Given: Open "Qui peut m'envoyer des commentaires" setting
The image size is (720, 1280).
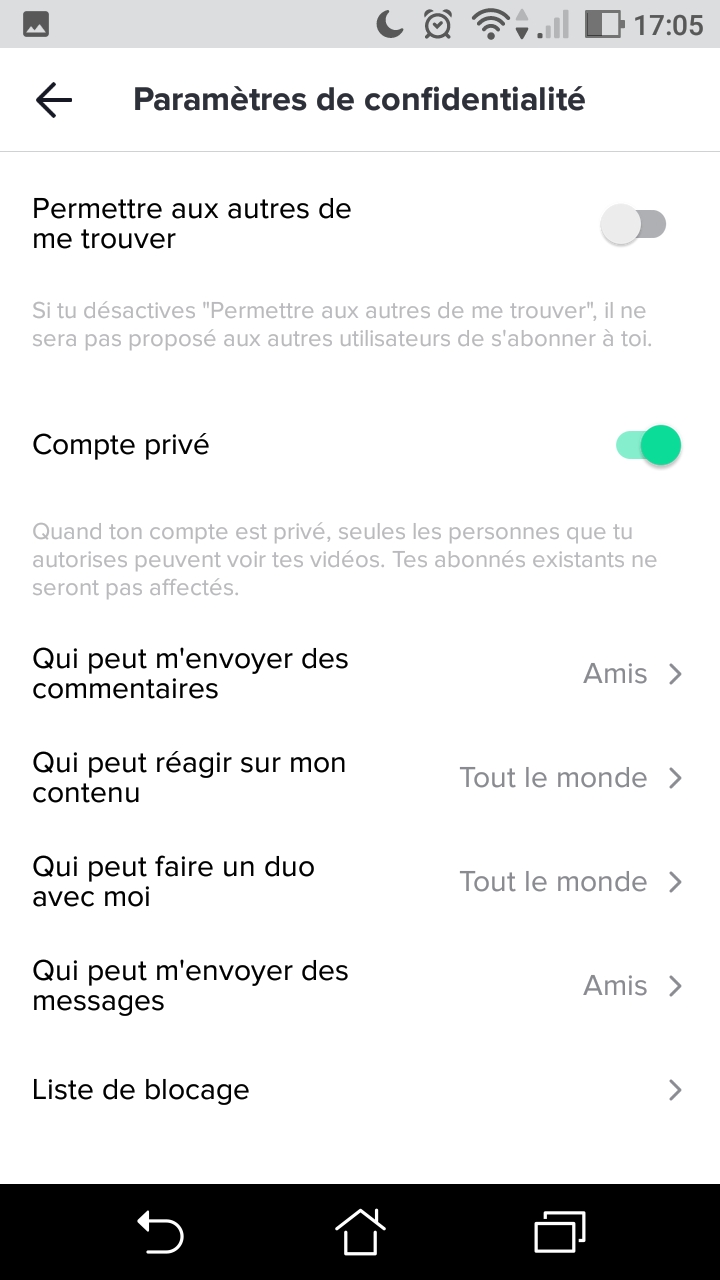Looking at the screenshot, I should (x=360, y=674).
